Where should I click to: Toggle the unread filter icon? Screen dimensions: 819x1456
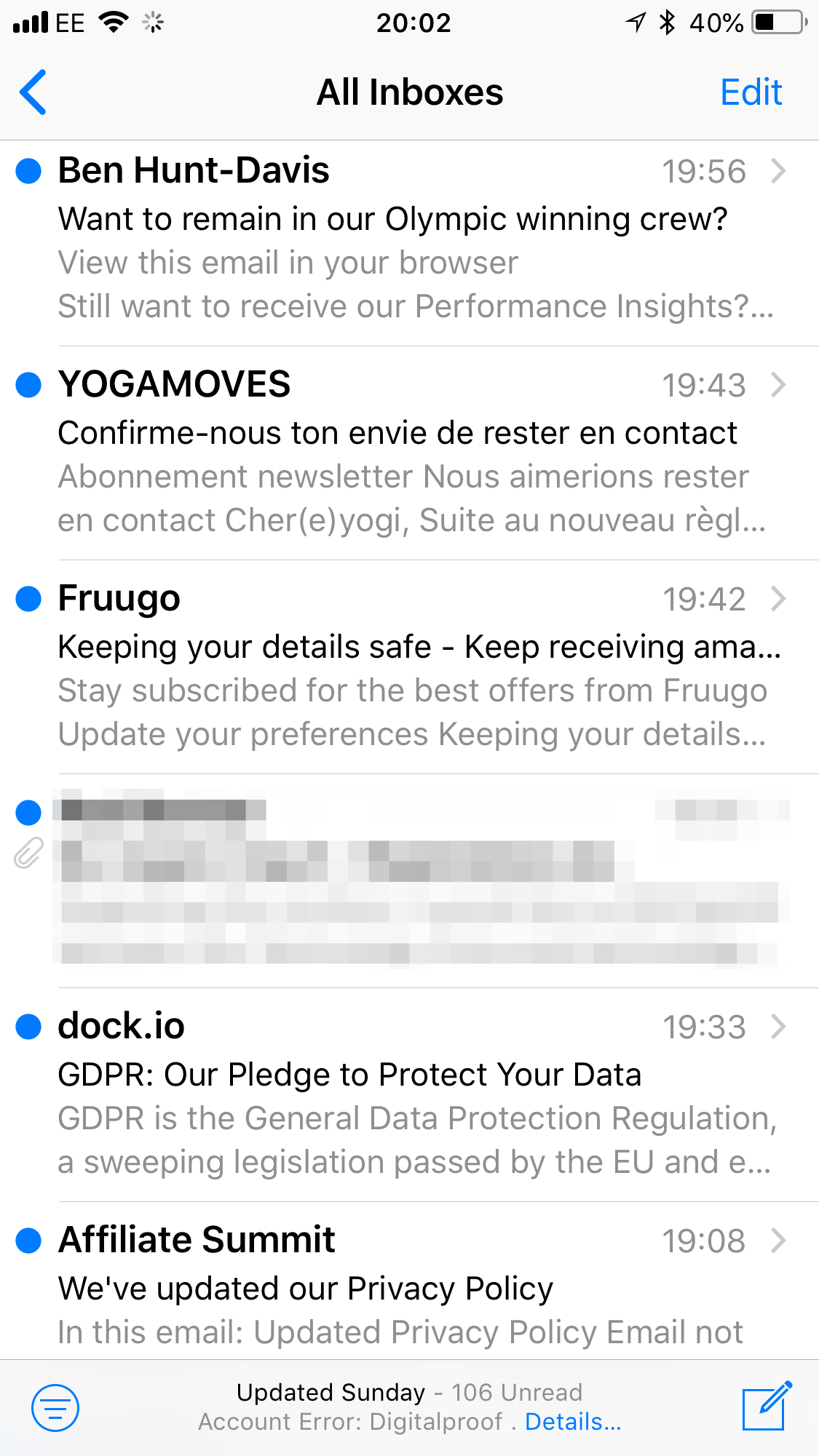(55, 1407)
